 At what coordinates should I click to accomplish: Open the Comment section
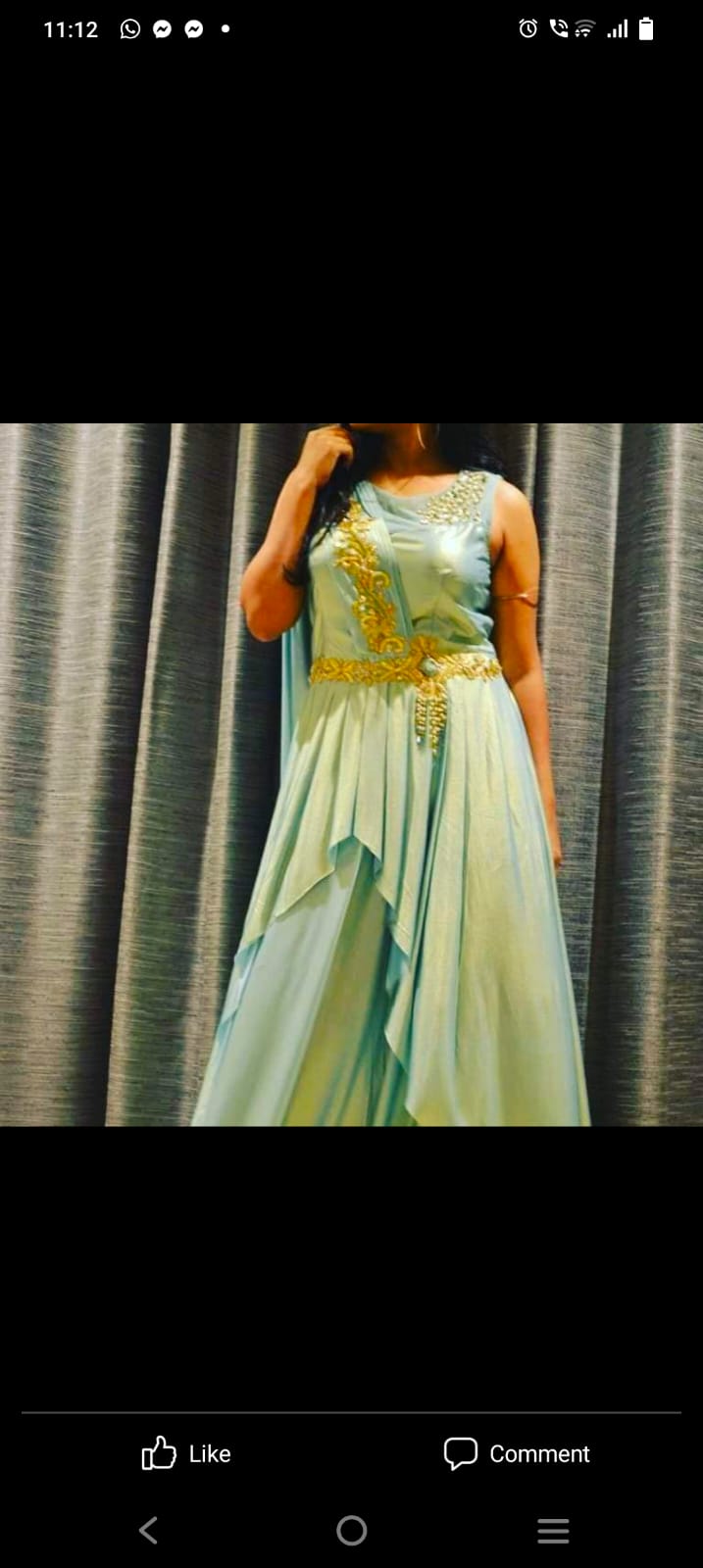517,1453
